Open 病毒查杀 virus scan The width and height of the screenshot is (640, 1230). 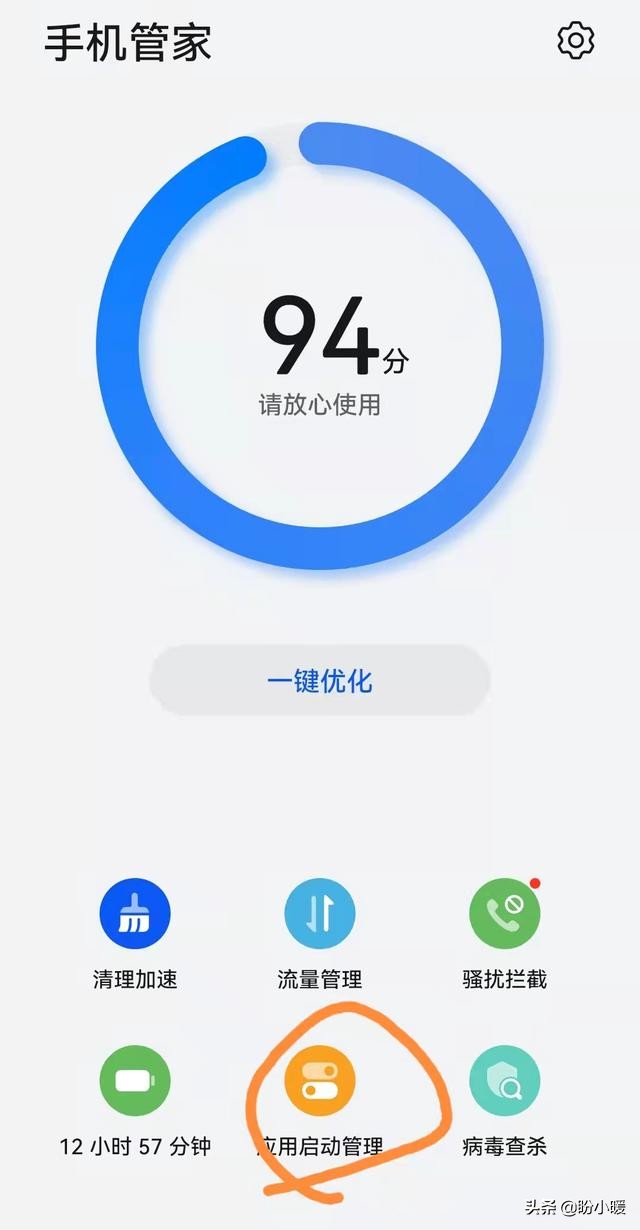click(x=505, y=1082)
